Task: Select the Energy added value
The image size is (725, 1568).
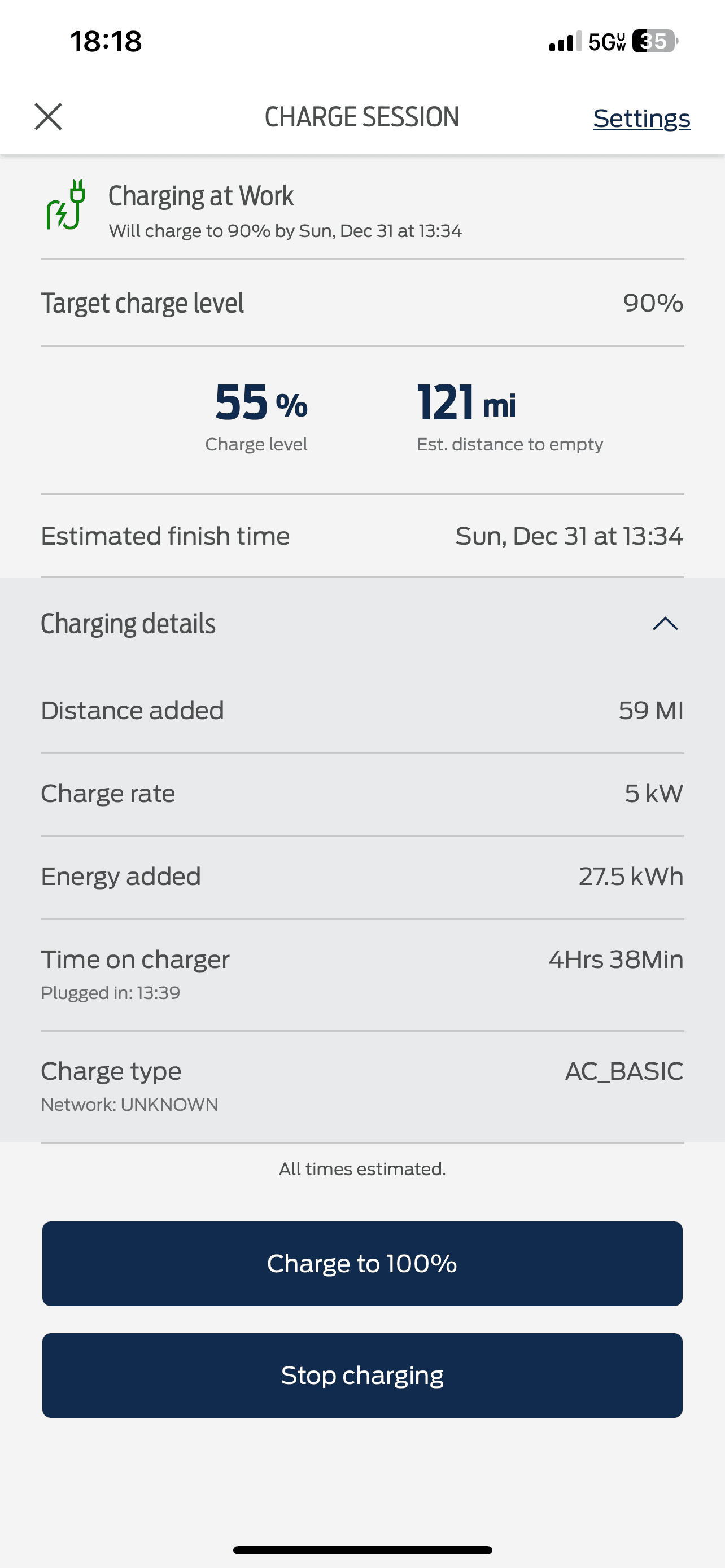Action: (630, 876)
